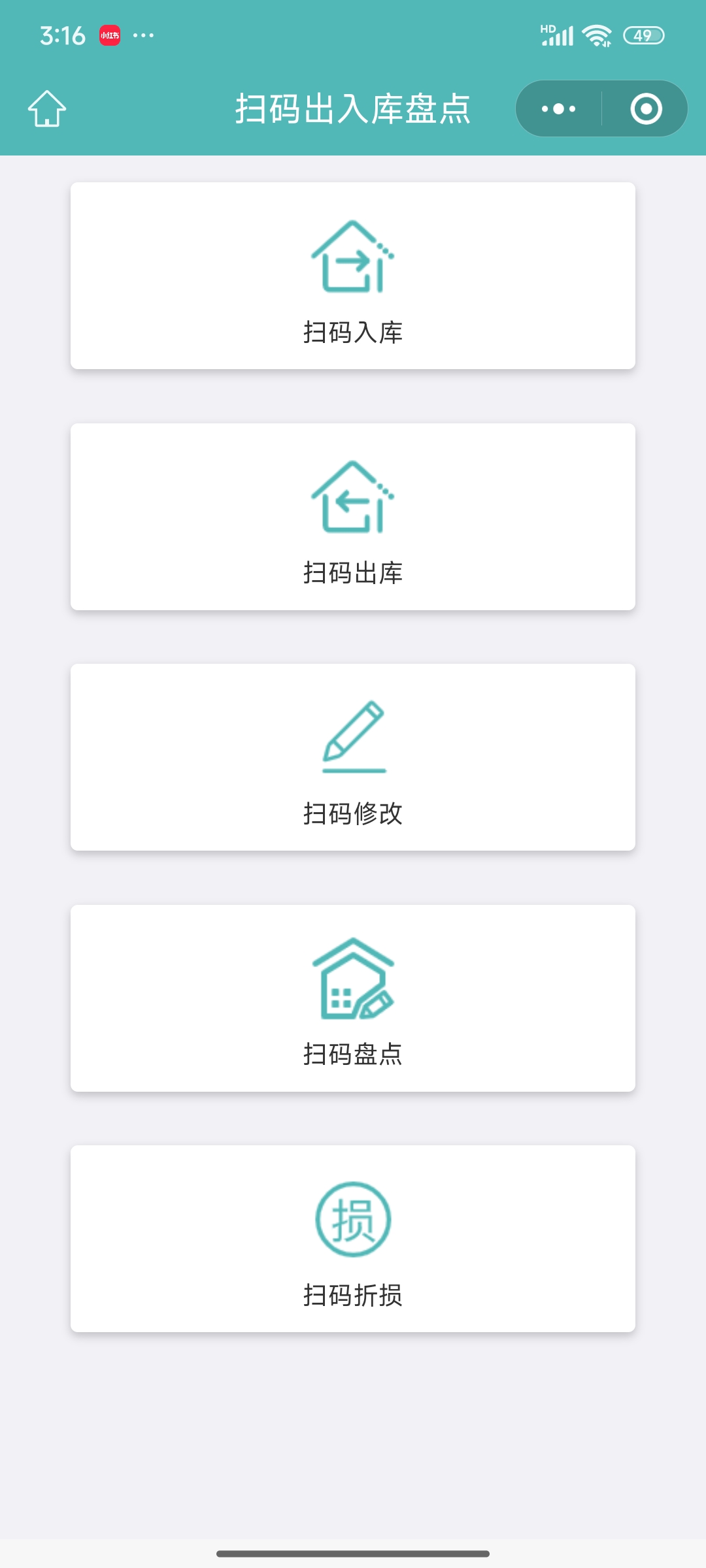Tap the 损 circle damage symbol
The image size is (706, 1568).
[353, 1225]
